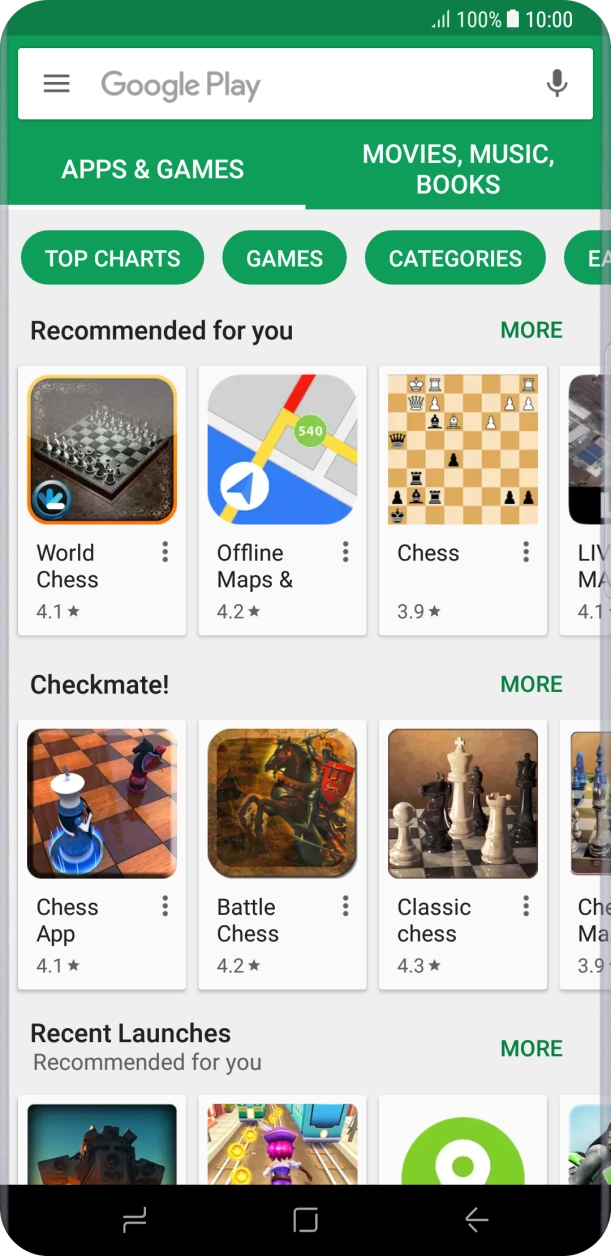Open the Offline Maps & app card
611x1256 pixels.
(282, 470)
